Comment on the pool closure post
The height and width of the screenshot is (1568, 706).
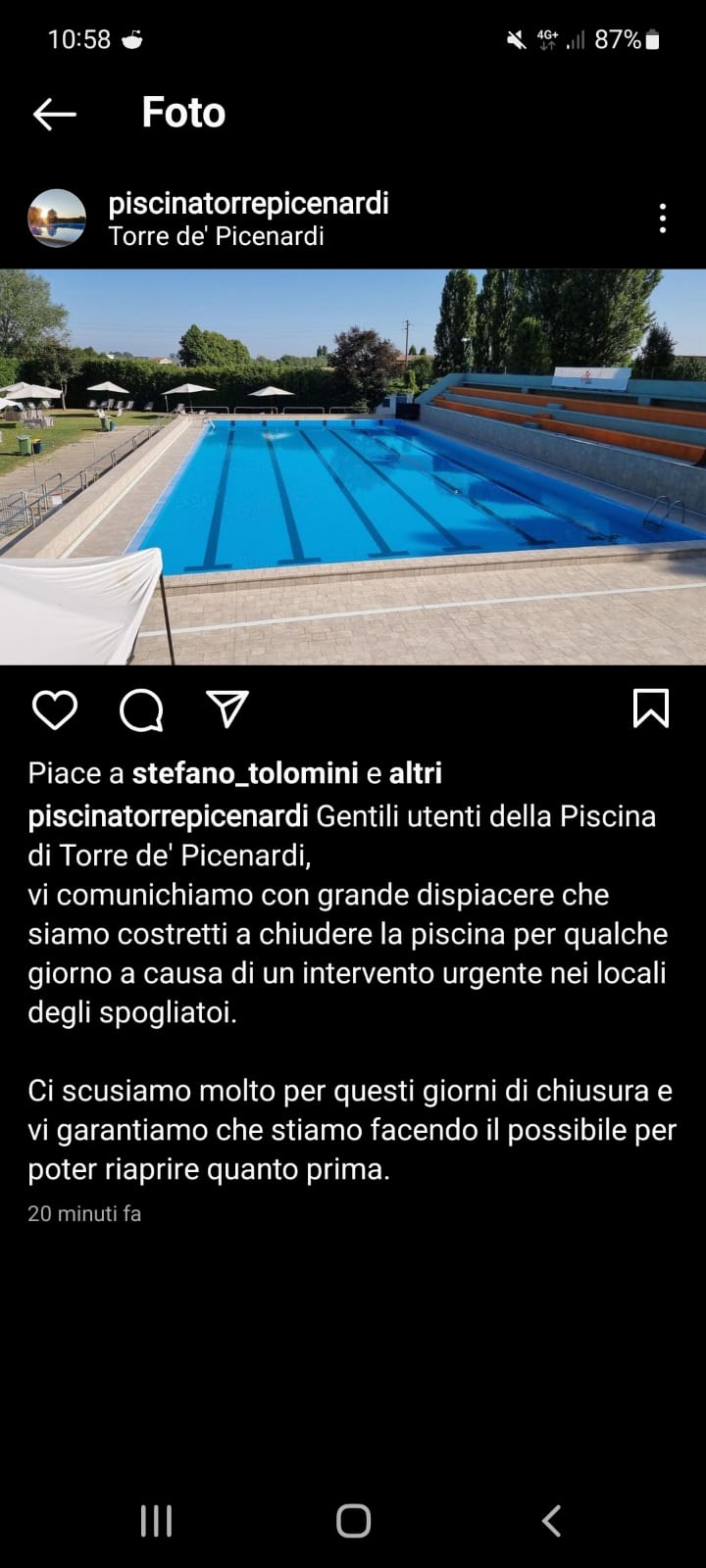pyautogui.click(x=141, y=710)
